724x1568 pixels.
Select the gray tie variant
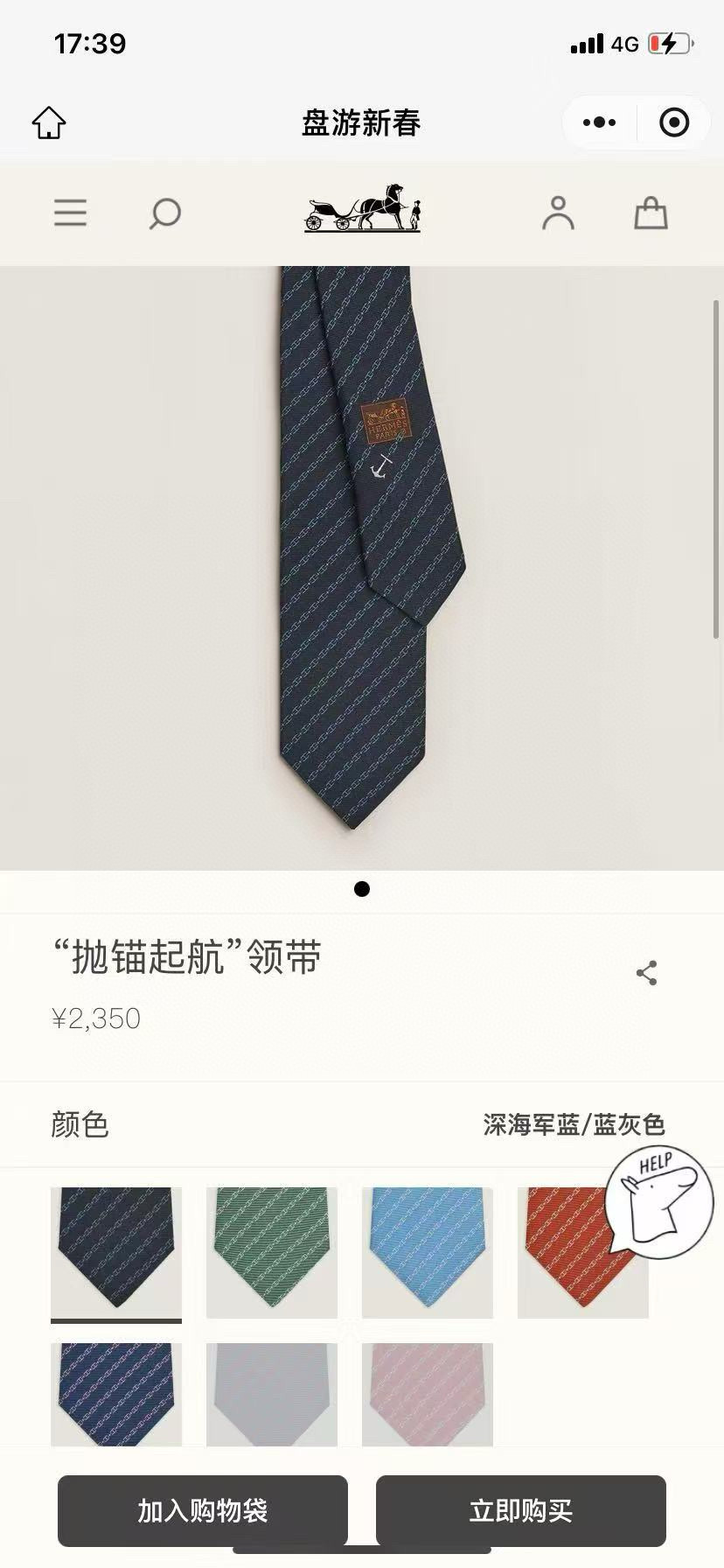pyautogui.click(x=271, y=1395)
